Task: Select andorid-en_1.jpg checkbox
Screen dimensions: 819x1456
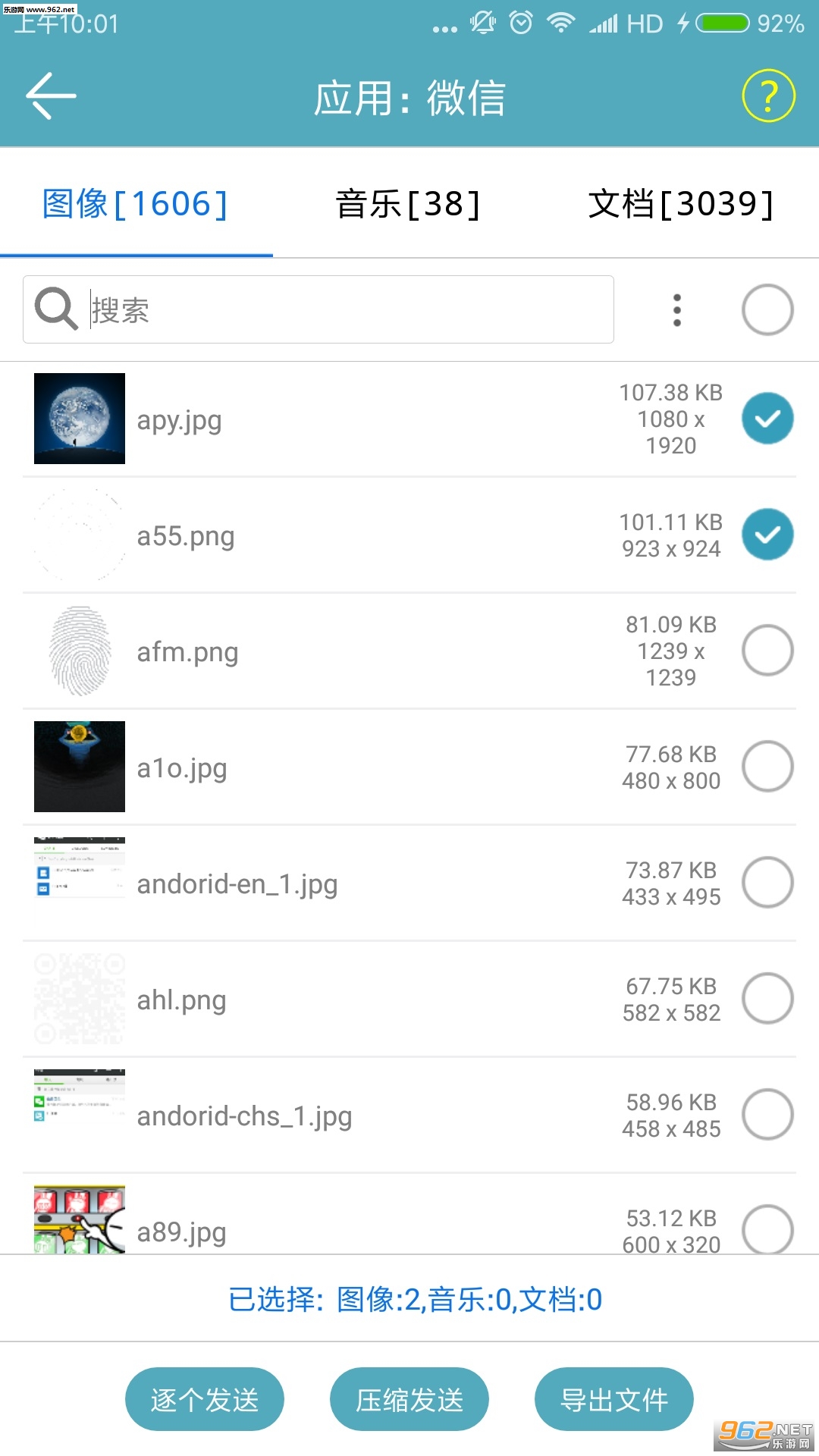Action: click(x=767, y=883)
